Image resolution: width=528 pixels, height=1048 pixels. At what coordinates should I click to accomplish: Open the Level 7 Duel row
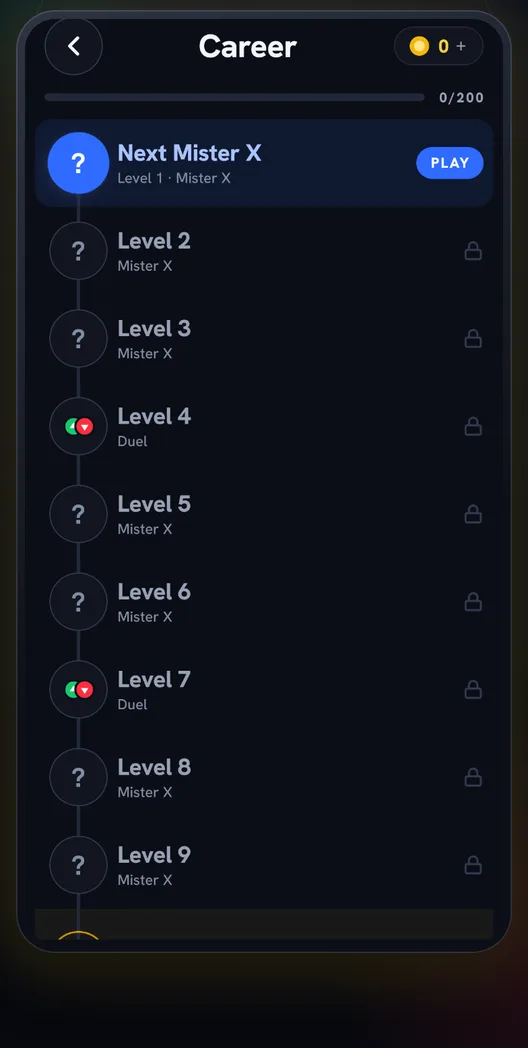(x=264, y=690)
